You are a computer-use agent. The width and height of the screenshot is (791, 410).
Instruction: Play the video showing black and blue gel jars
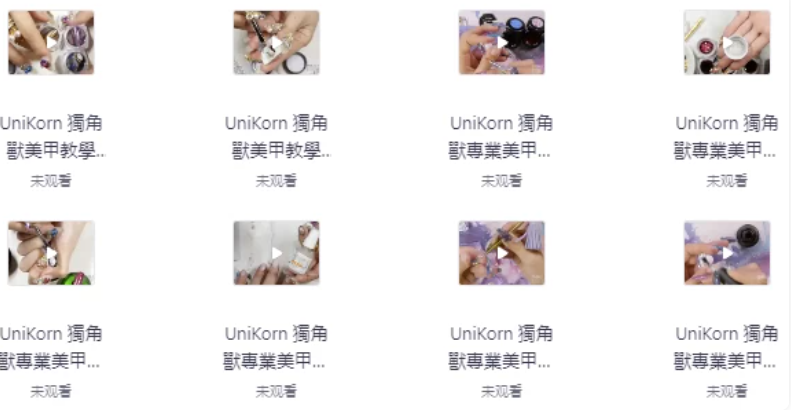[502, 42]
